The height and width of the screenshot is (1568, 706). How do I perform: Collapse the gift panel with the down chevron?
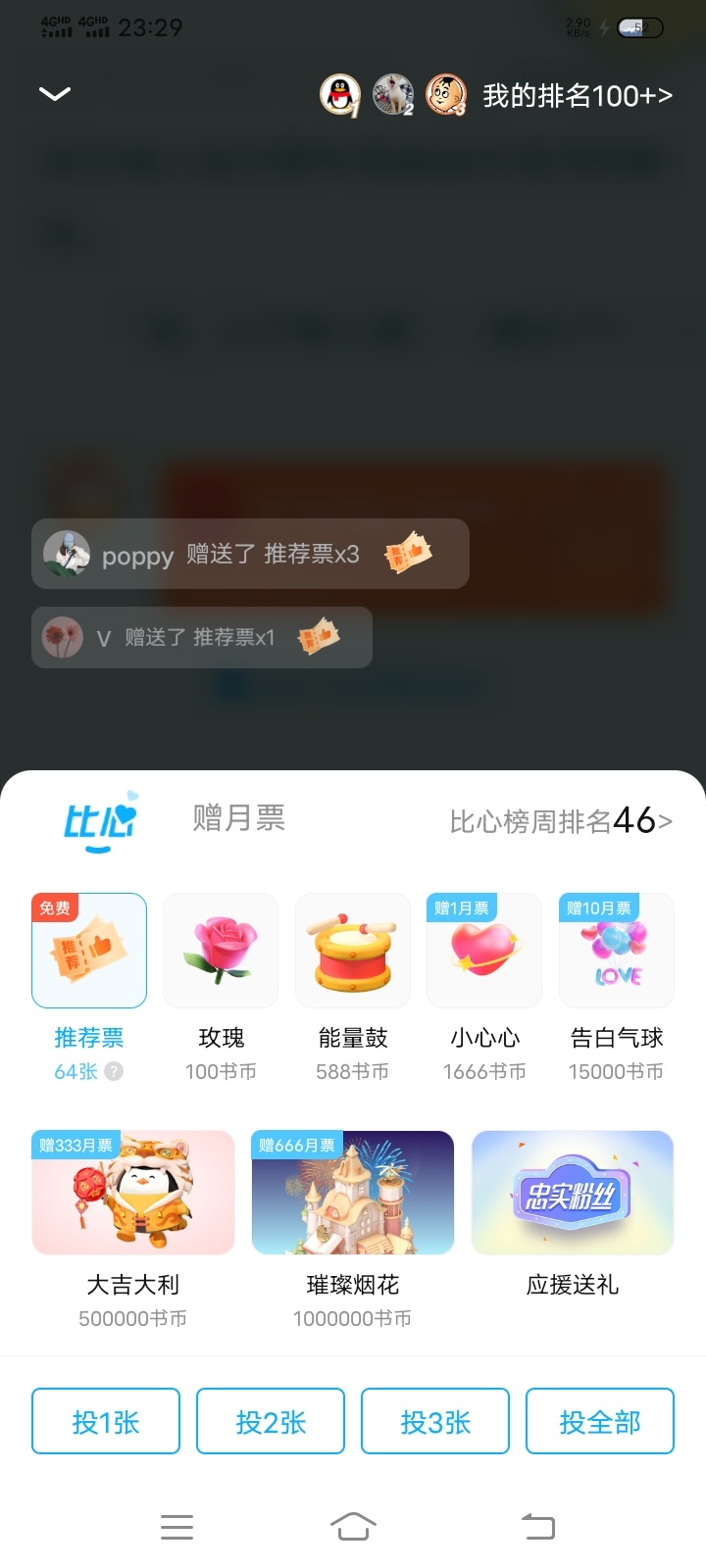pos(55,94)
